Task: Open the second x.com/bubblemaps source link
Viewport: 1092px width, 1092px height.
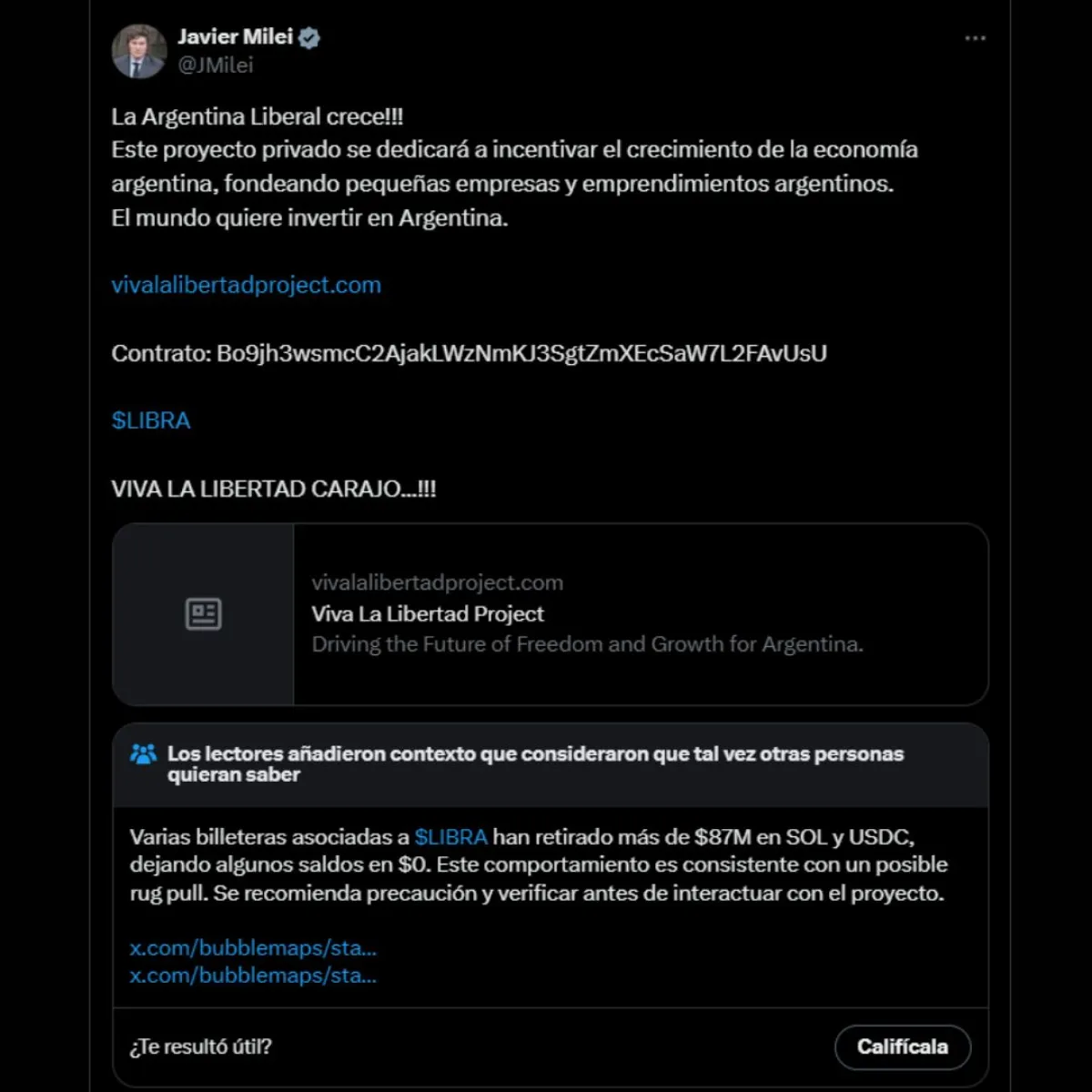Action: [253, 976]
